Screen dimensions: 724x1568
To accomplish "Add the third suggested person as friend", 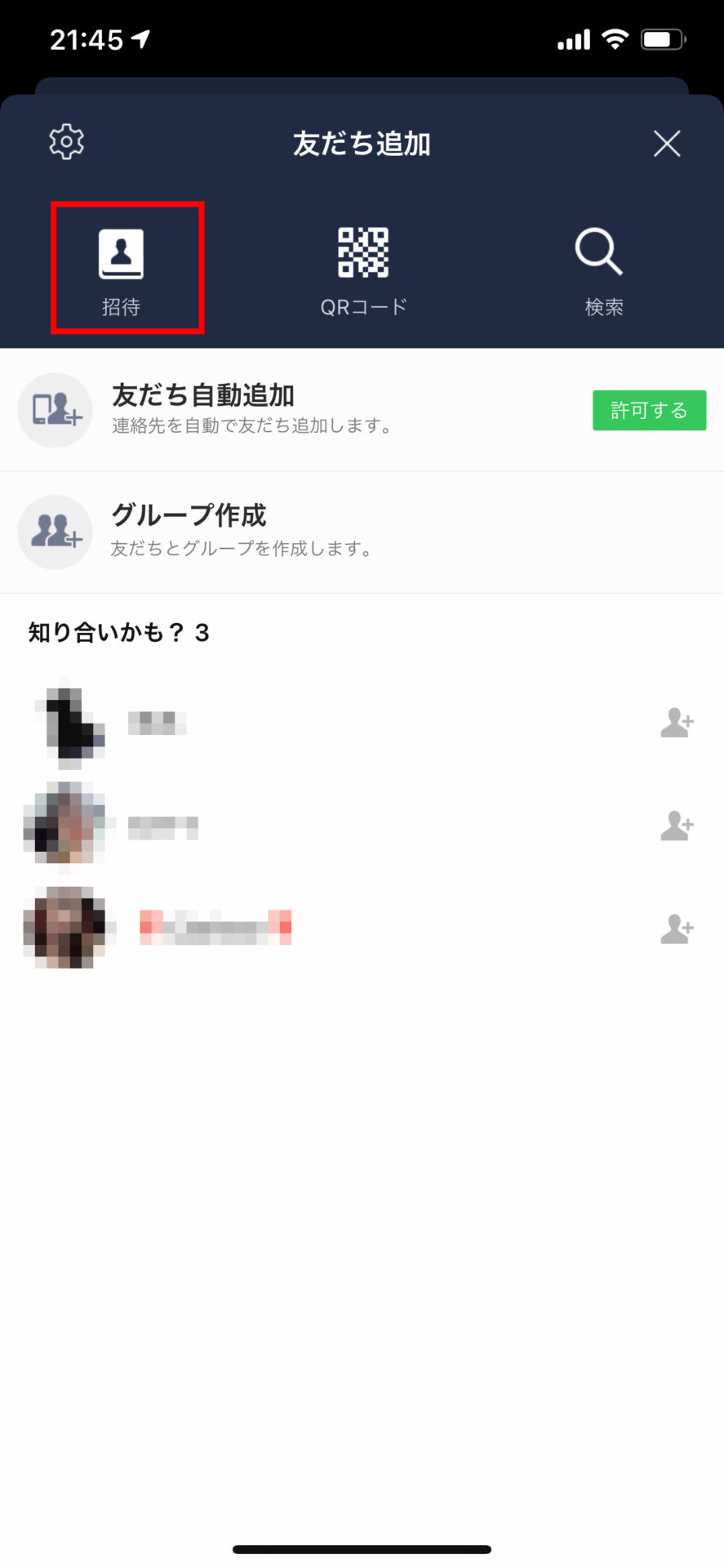I will tap(677, 929).
